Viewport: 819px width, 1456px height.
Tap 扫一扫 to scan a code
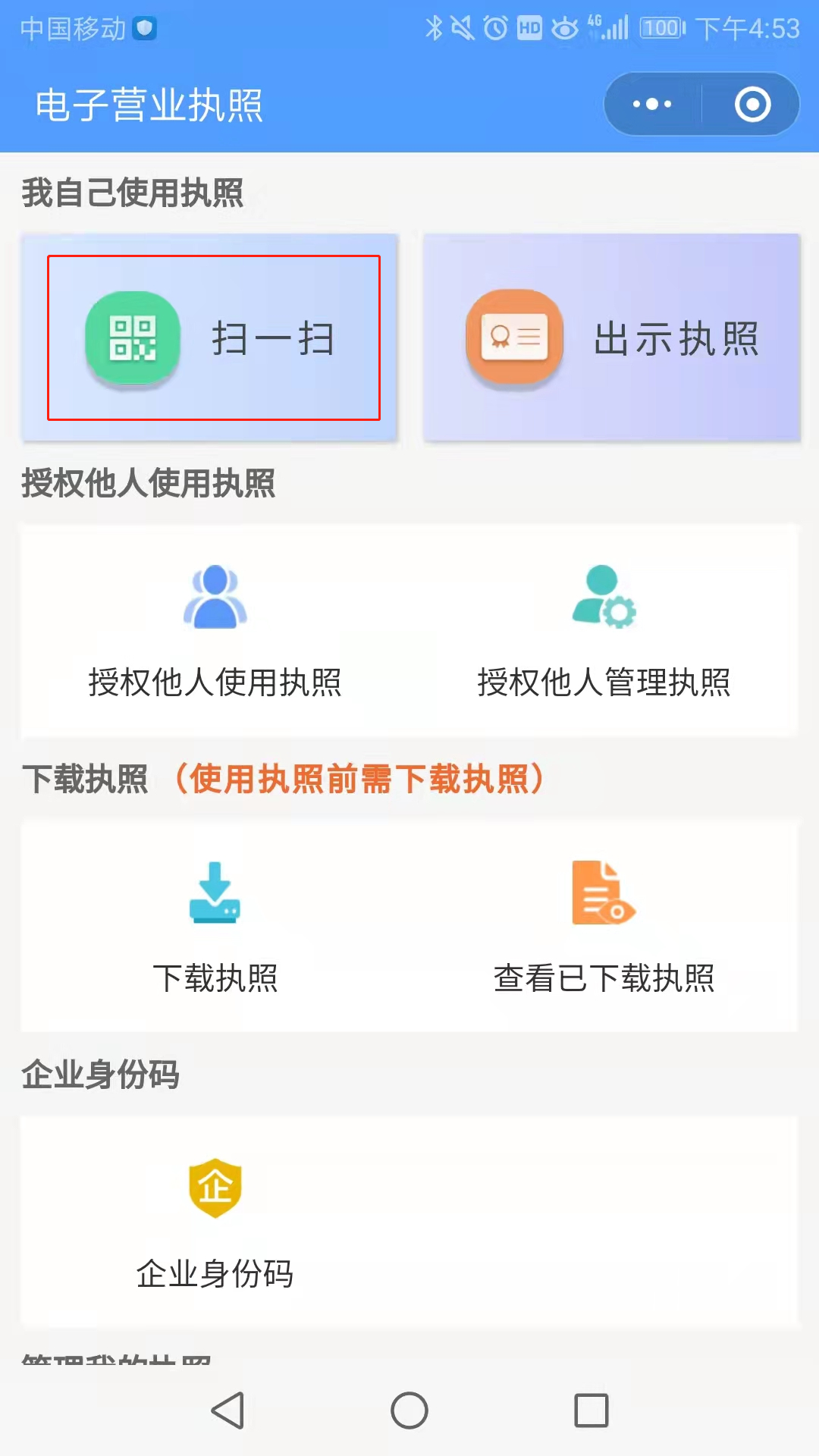click(x=210, y=337)
